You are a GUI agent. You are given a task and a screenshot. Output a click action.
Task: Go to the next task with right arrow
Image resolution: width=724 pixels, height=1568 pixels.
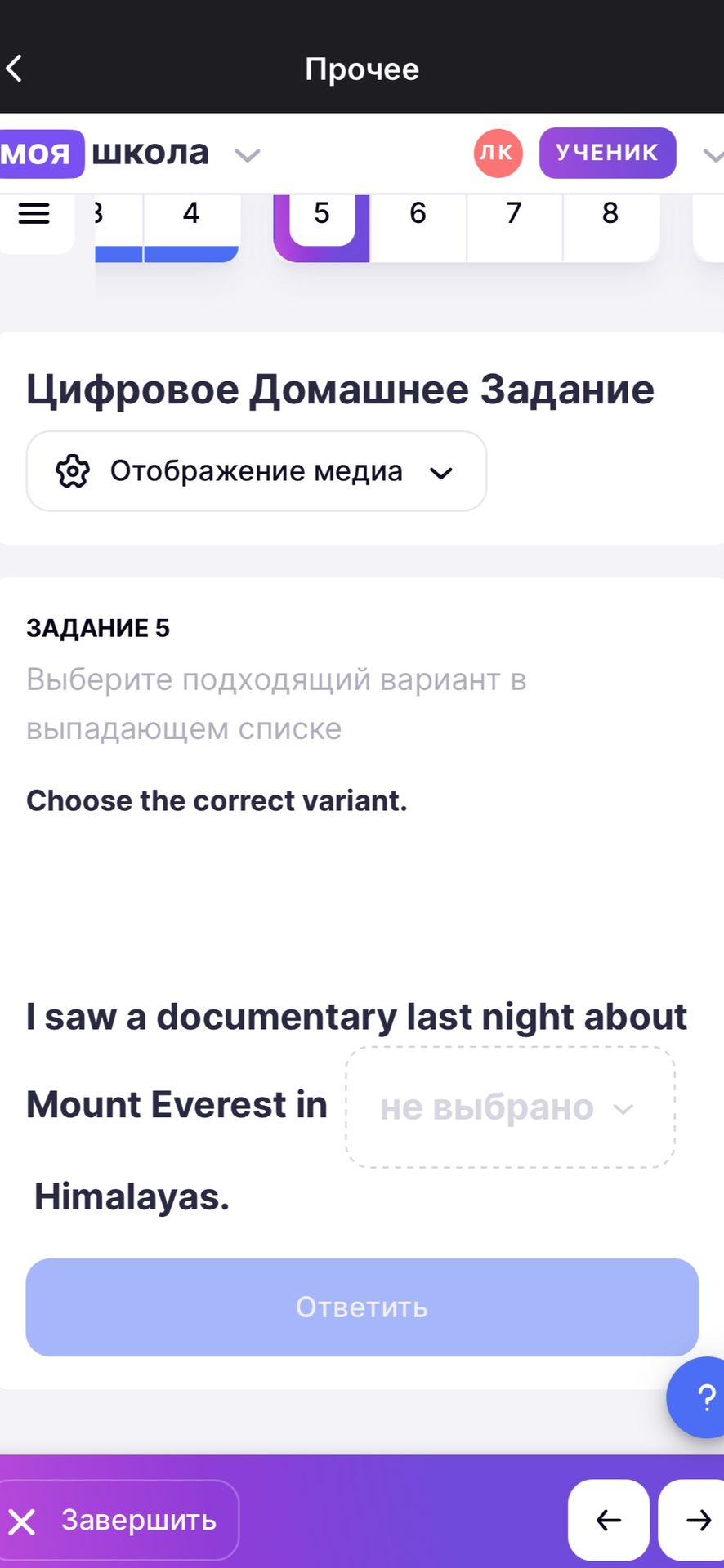tap(693, 1520)
